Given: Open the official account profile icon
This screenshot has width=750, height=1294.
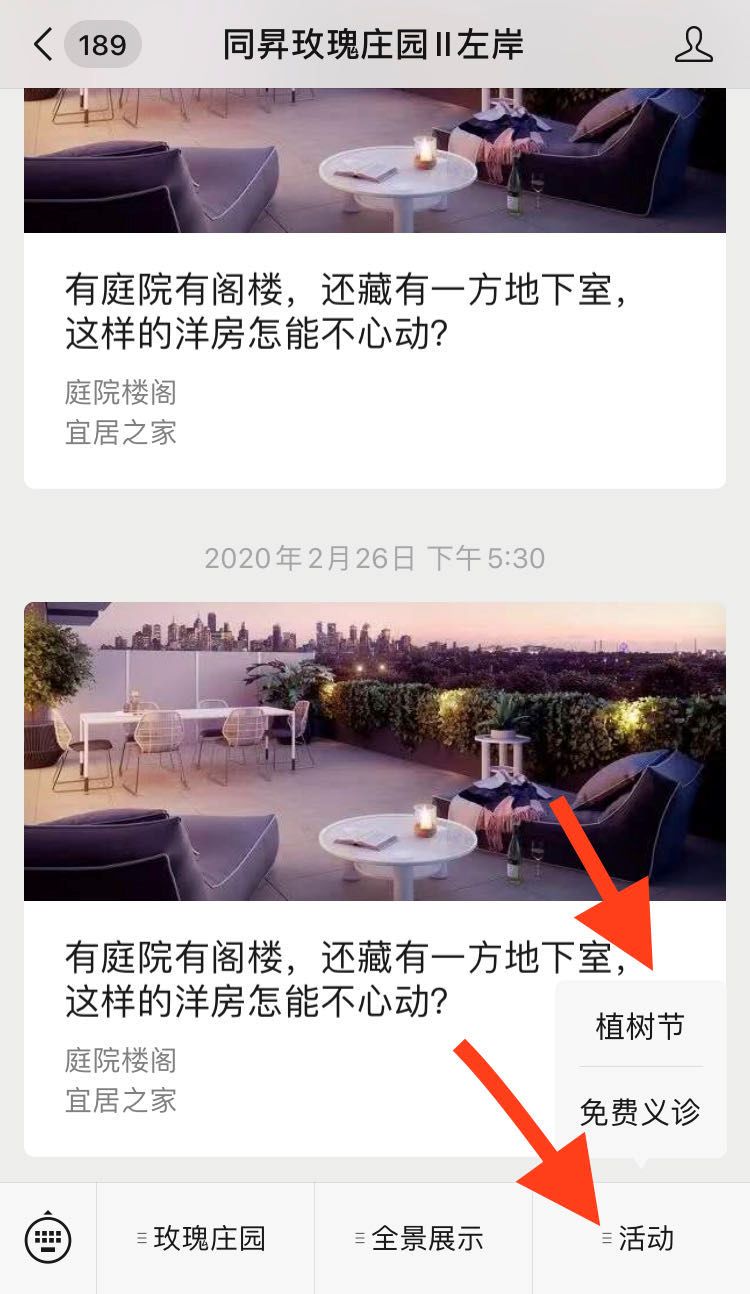Looking at the screenshot, I should point(693,45).
